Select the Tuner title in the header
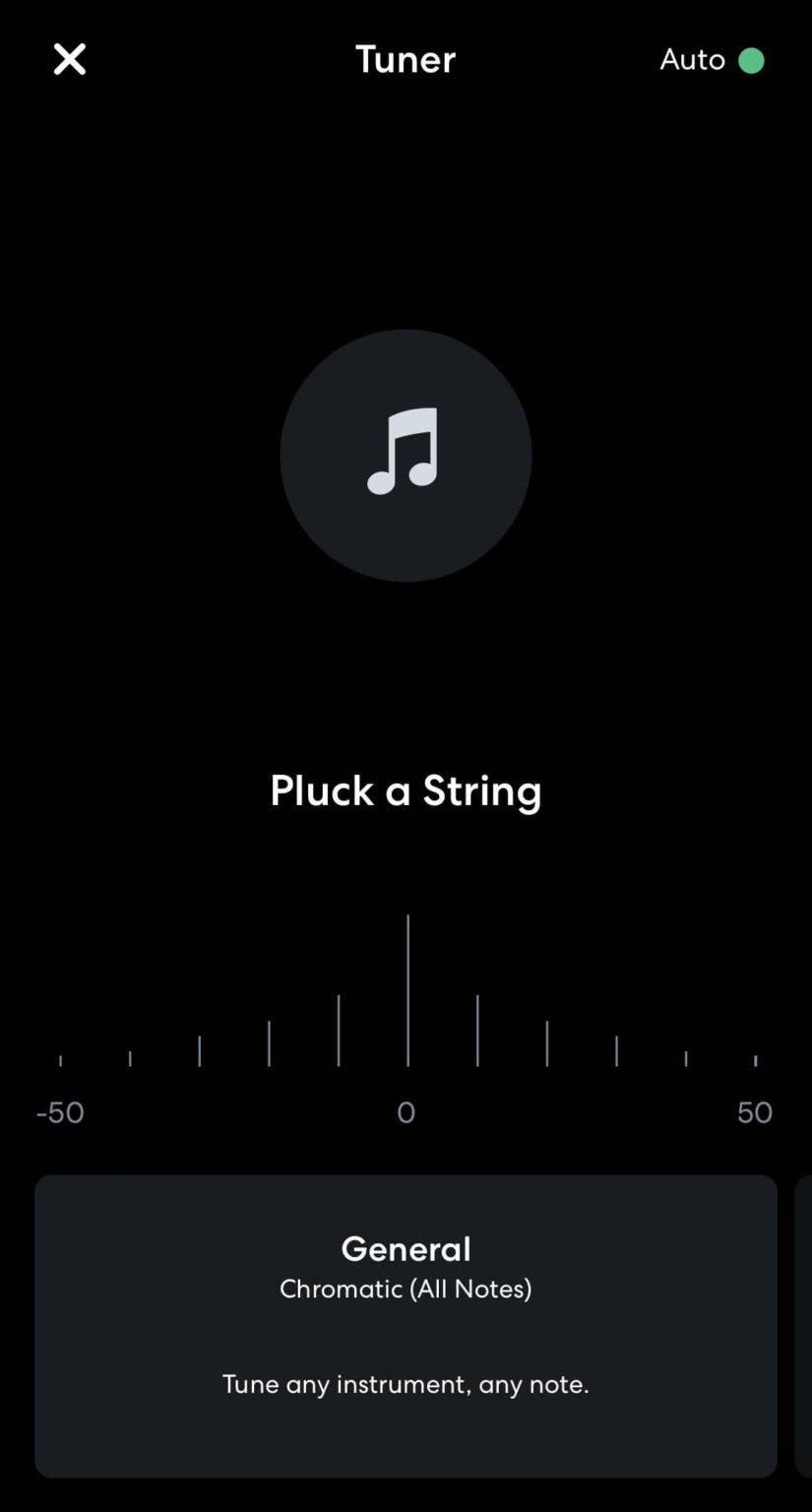Screen dimensions: 812x1512 (406, 59)
